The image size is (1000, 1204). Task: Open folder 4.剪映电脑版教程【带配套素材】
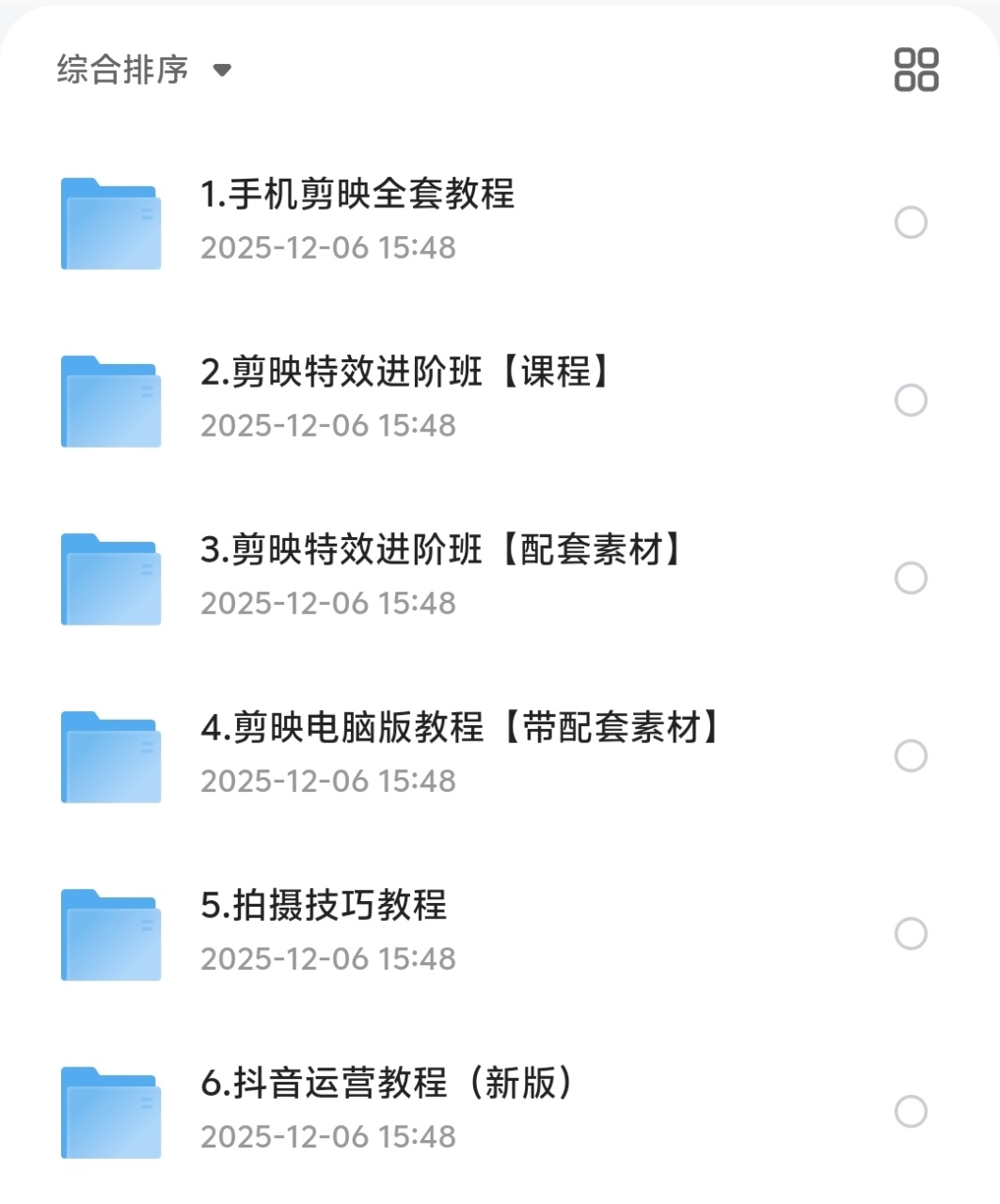(x=459, y=728)
